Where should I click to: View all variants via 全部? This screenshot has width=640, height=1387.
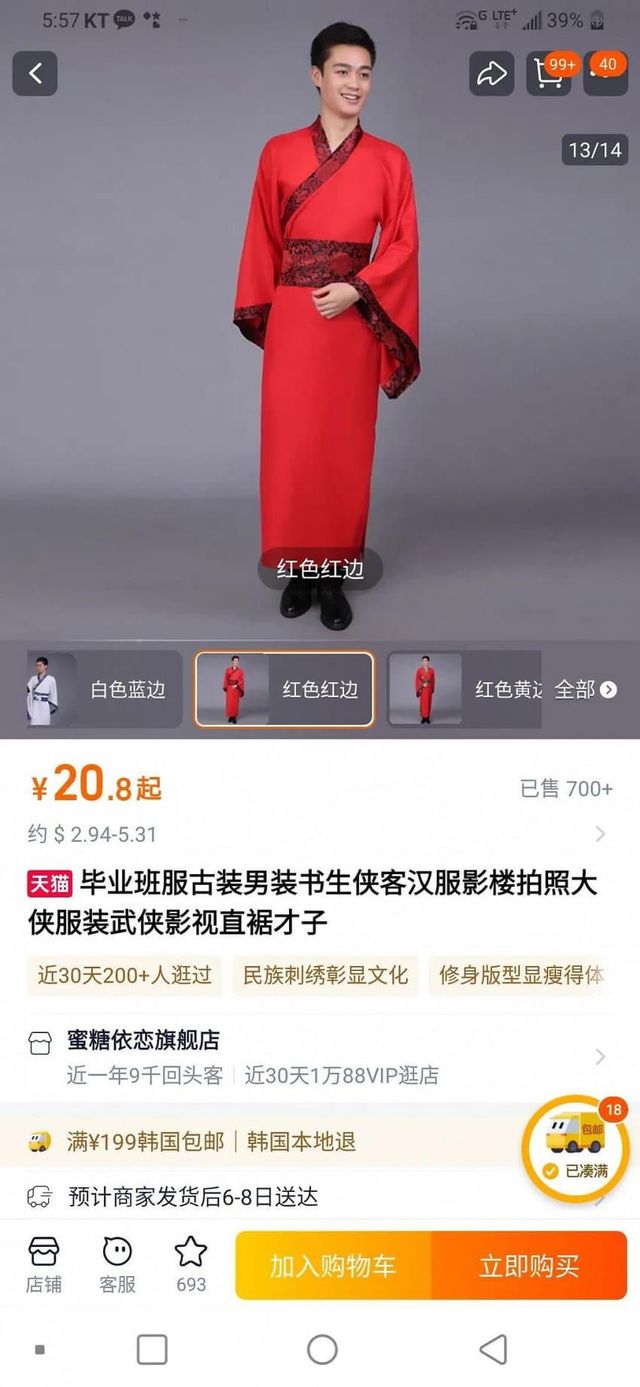point(585,689)
